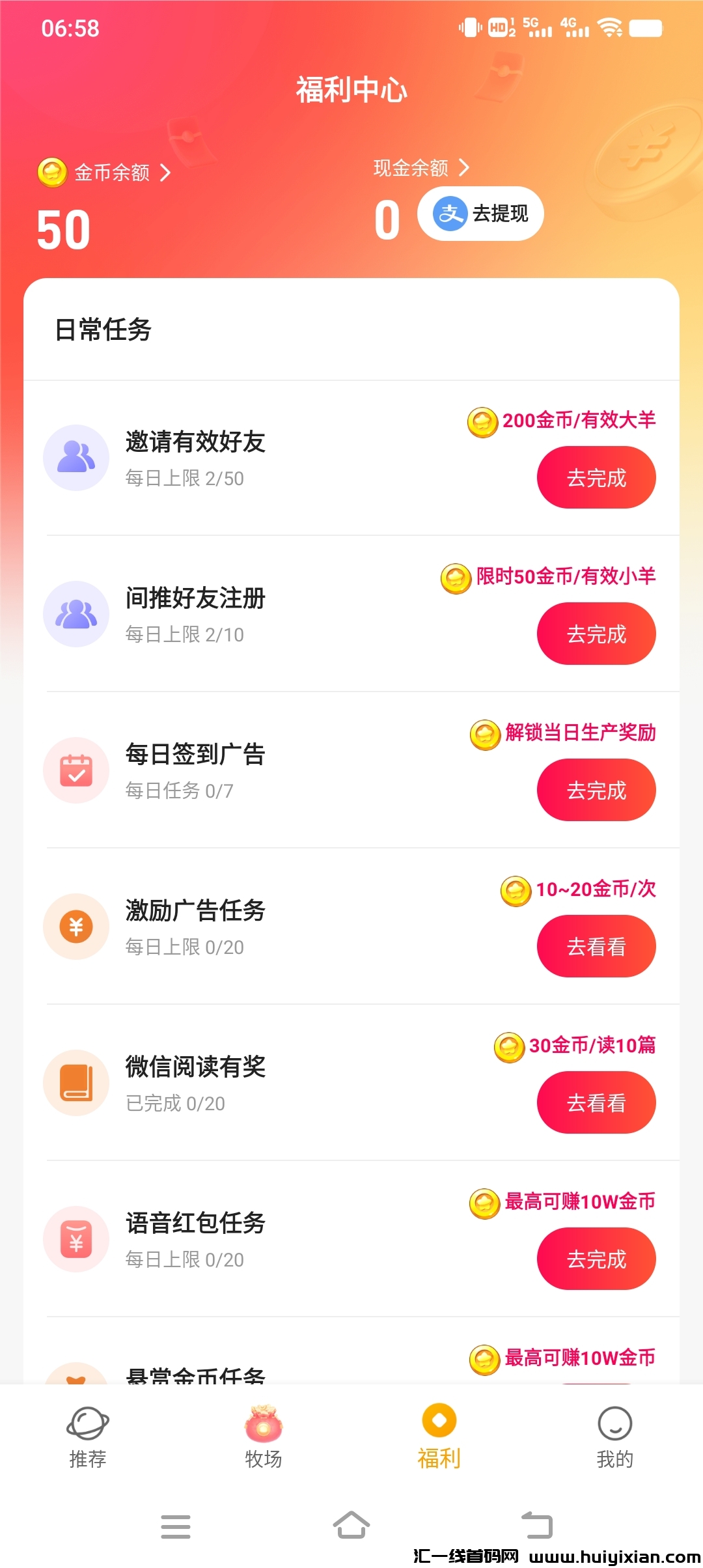Check the 已完成 0/20 reading progress
The height and width of the screenshot is (1568, 703).
pos(174,1103)
